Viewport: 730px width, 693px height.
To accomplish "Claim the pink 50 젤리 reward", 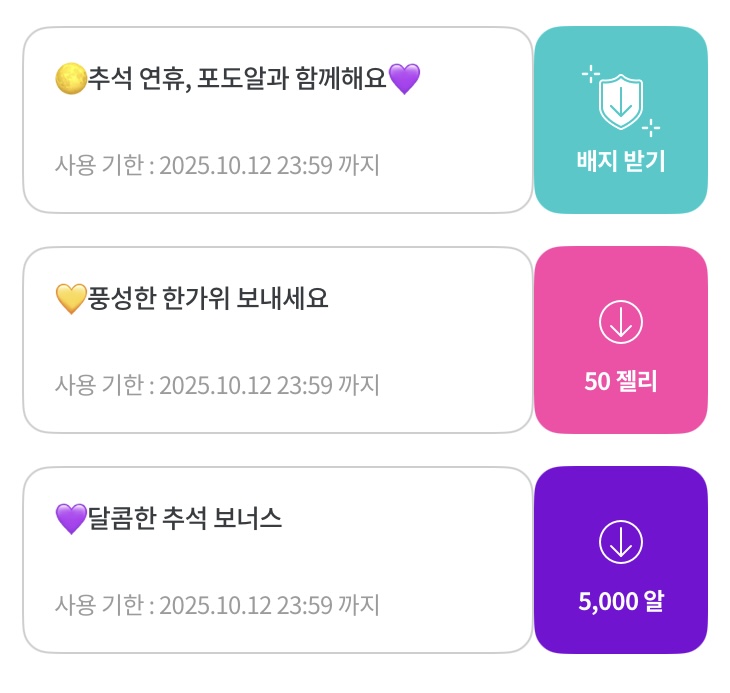I will pos(620,340).
